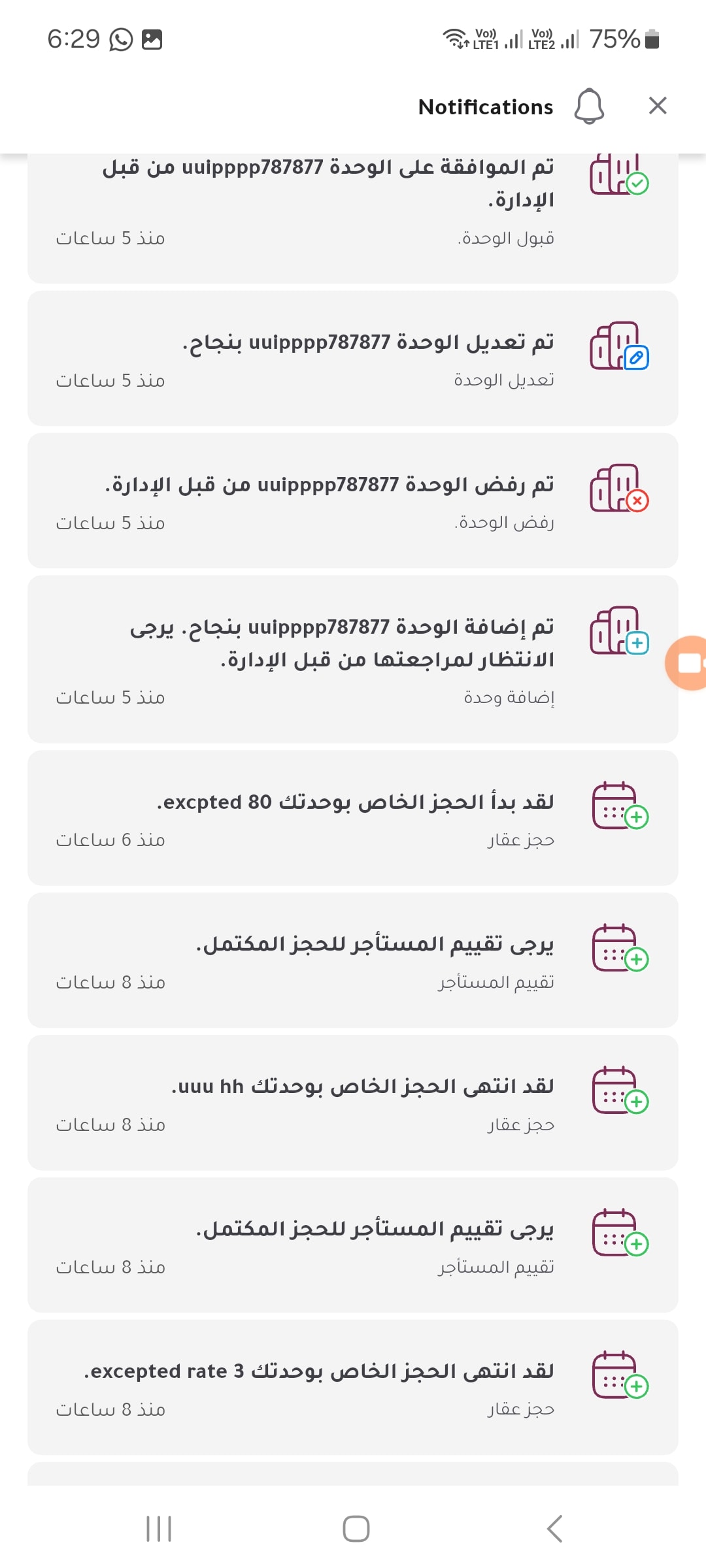Open the unit uuipppp787877 added notification
Screen dimensions: 706x1568
tap(353, 659)
